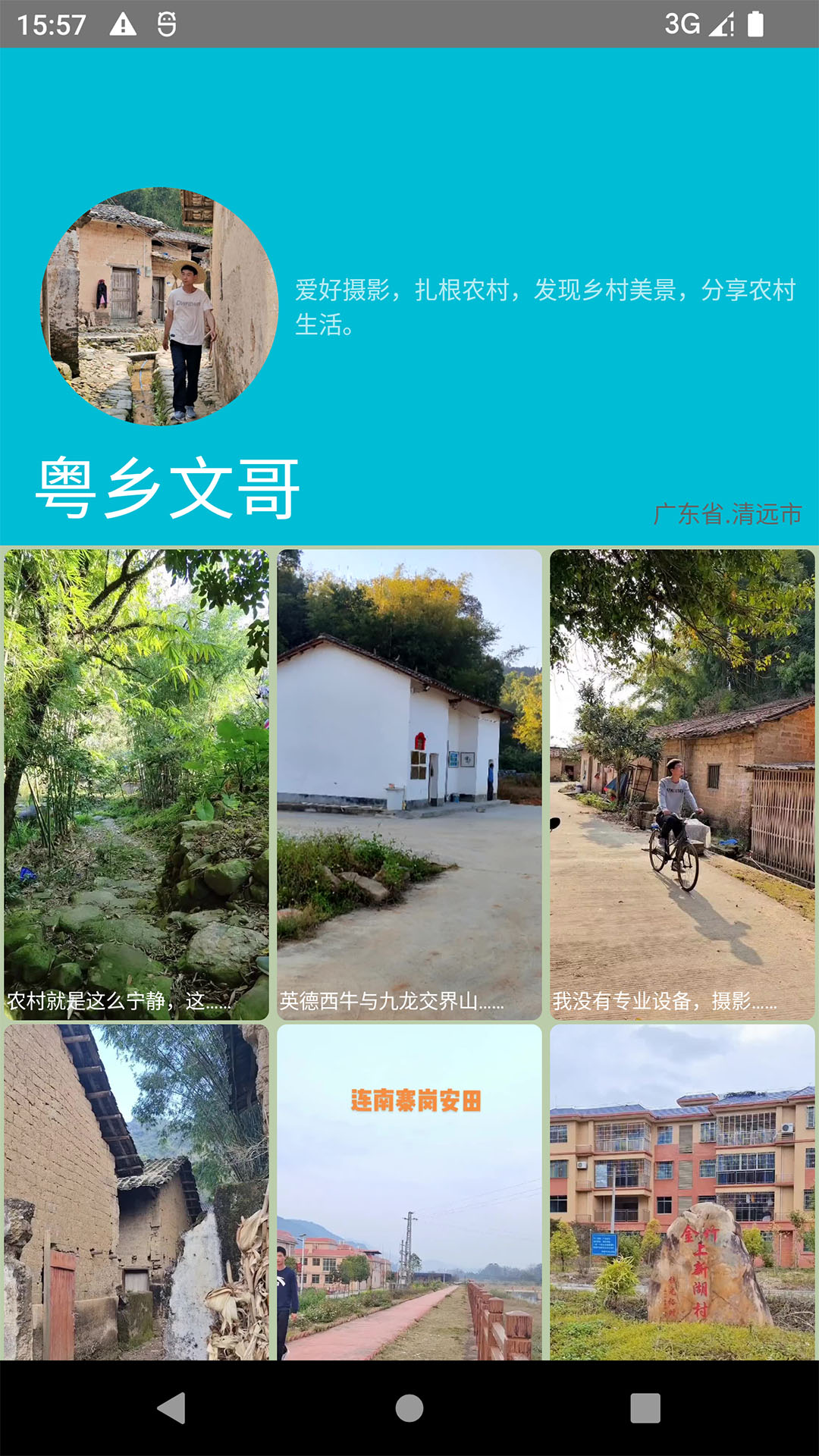Go back using the system back button
The image size is (819, 1456).
(x=172, y=1408)
